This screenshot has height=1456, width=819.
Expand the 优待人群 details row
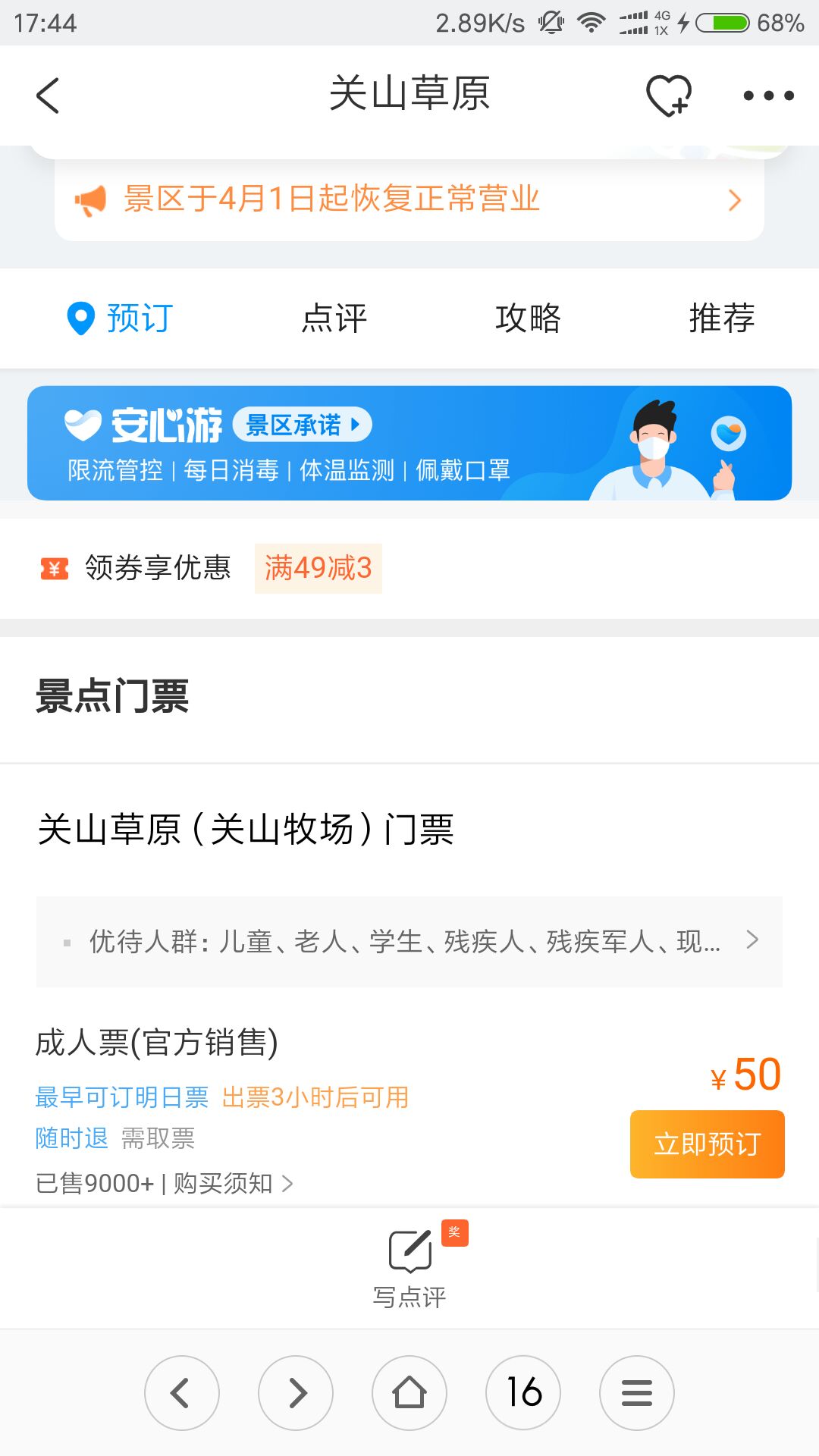[x=409, y=941]
